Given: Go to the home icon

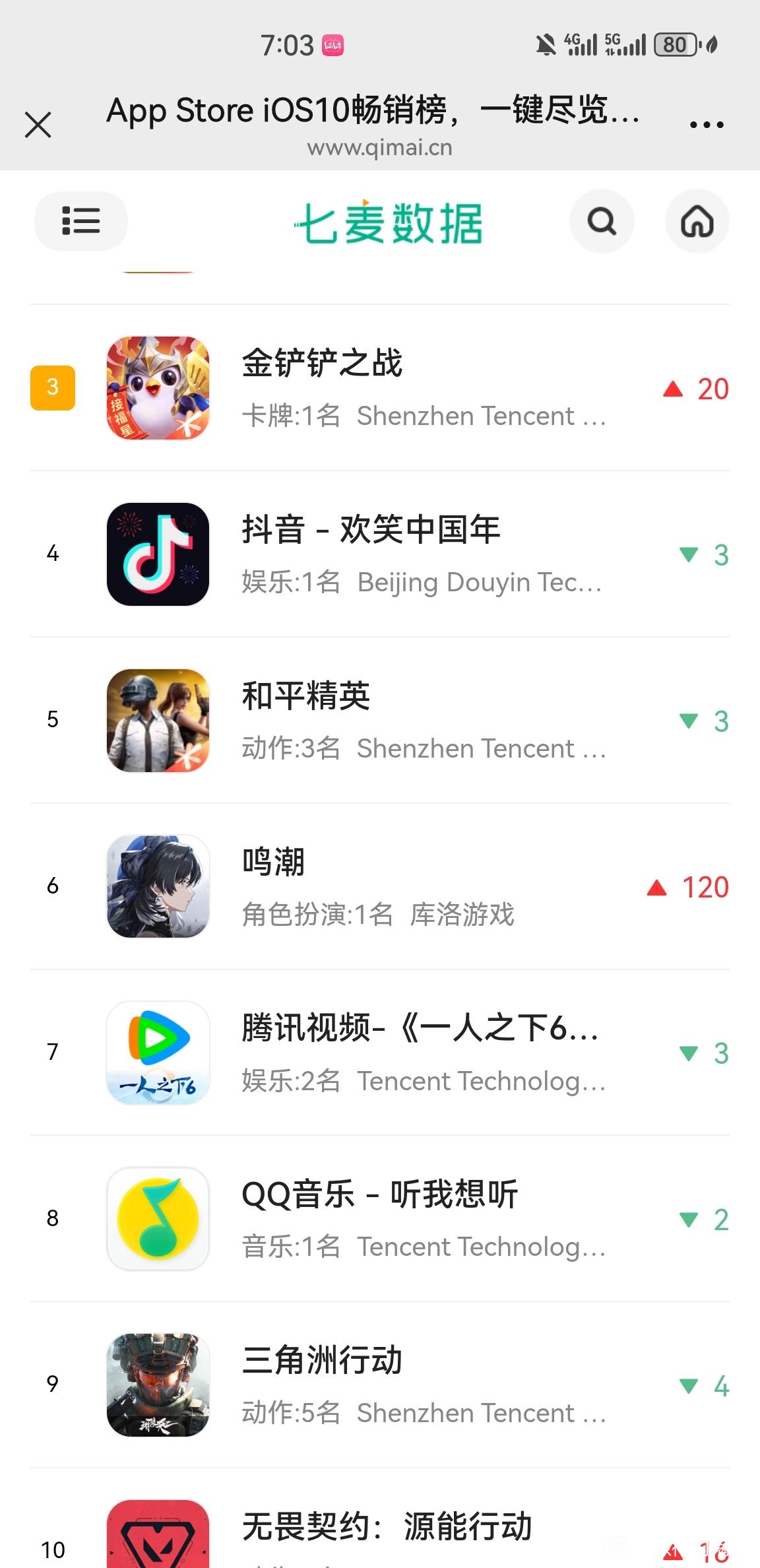Looking at the screenshot, I should coord(697,221).
